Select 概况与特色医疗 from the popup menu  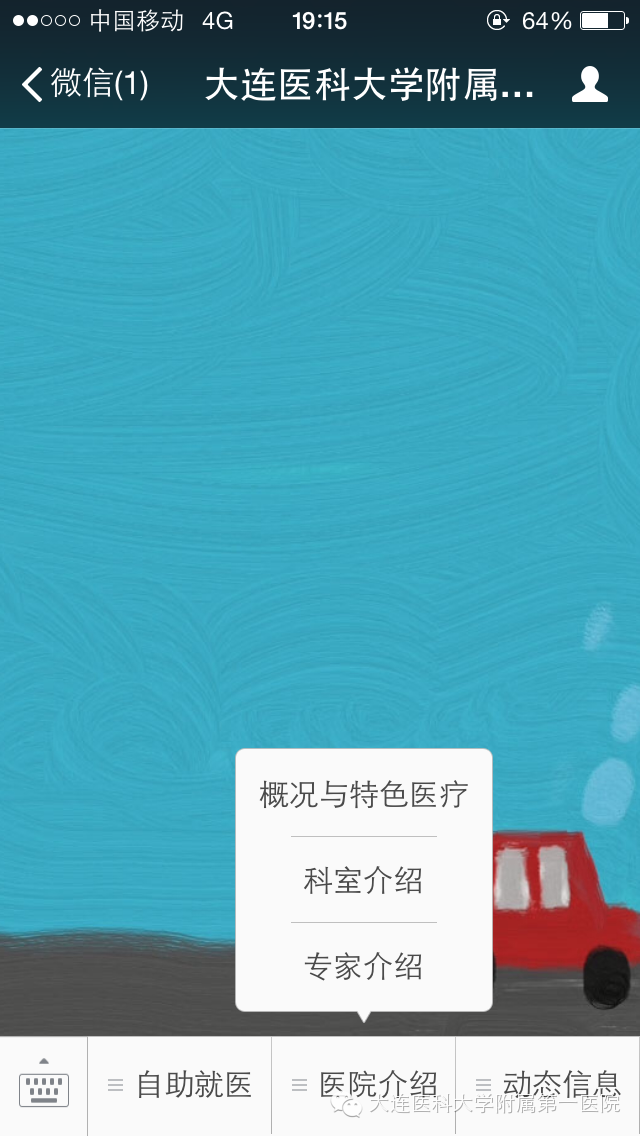coord(364,795)
